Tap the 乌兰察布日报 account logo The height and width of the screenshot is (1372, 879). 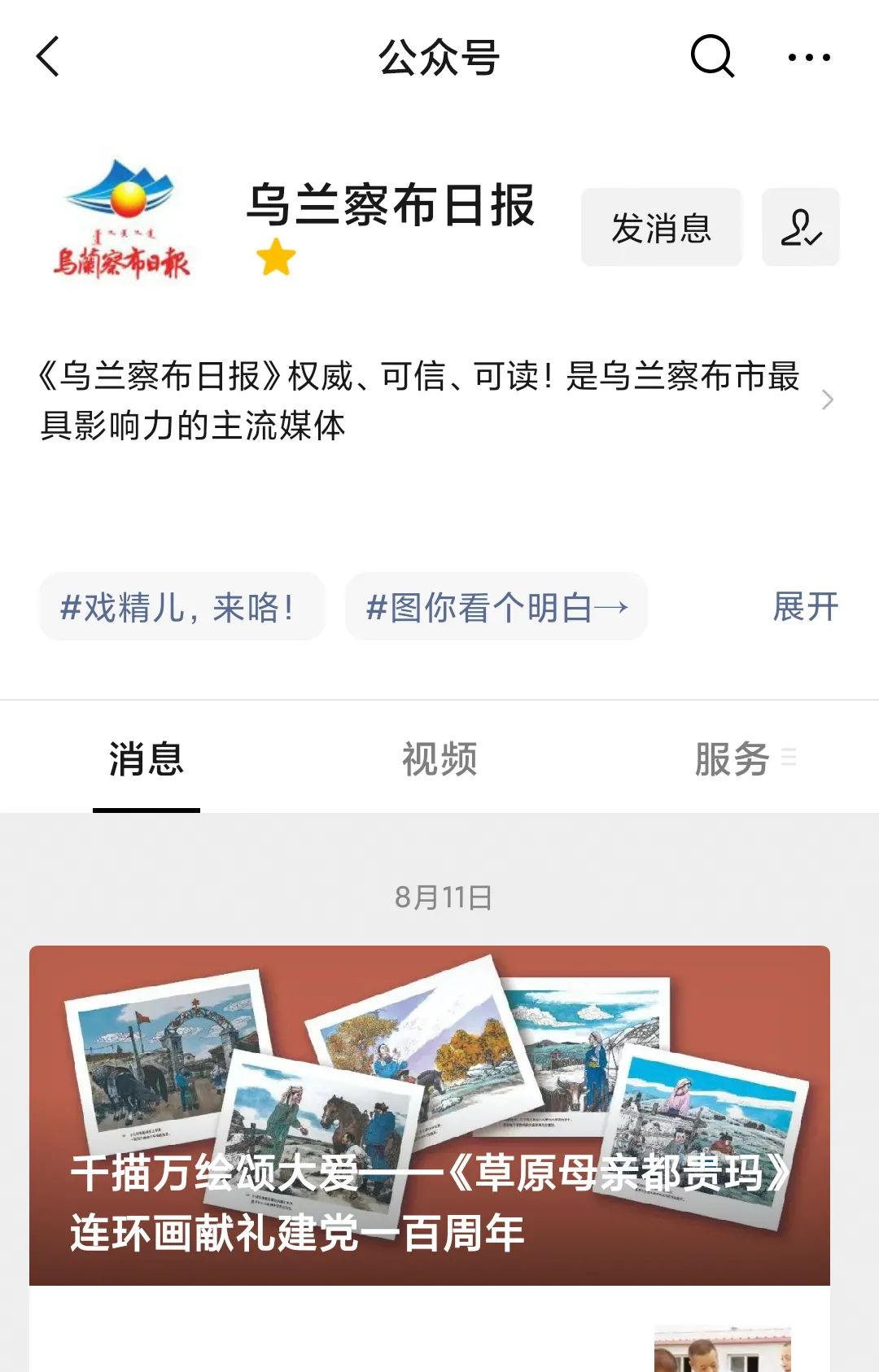[122, 220]
